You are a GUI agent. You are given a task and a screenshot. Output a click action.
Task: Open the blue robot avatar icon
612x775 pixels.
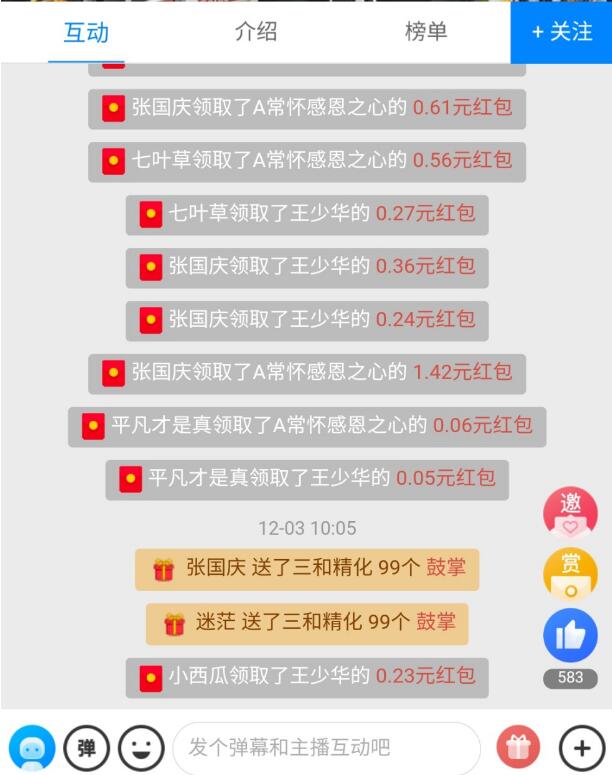[32, 747]
